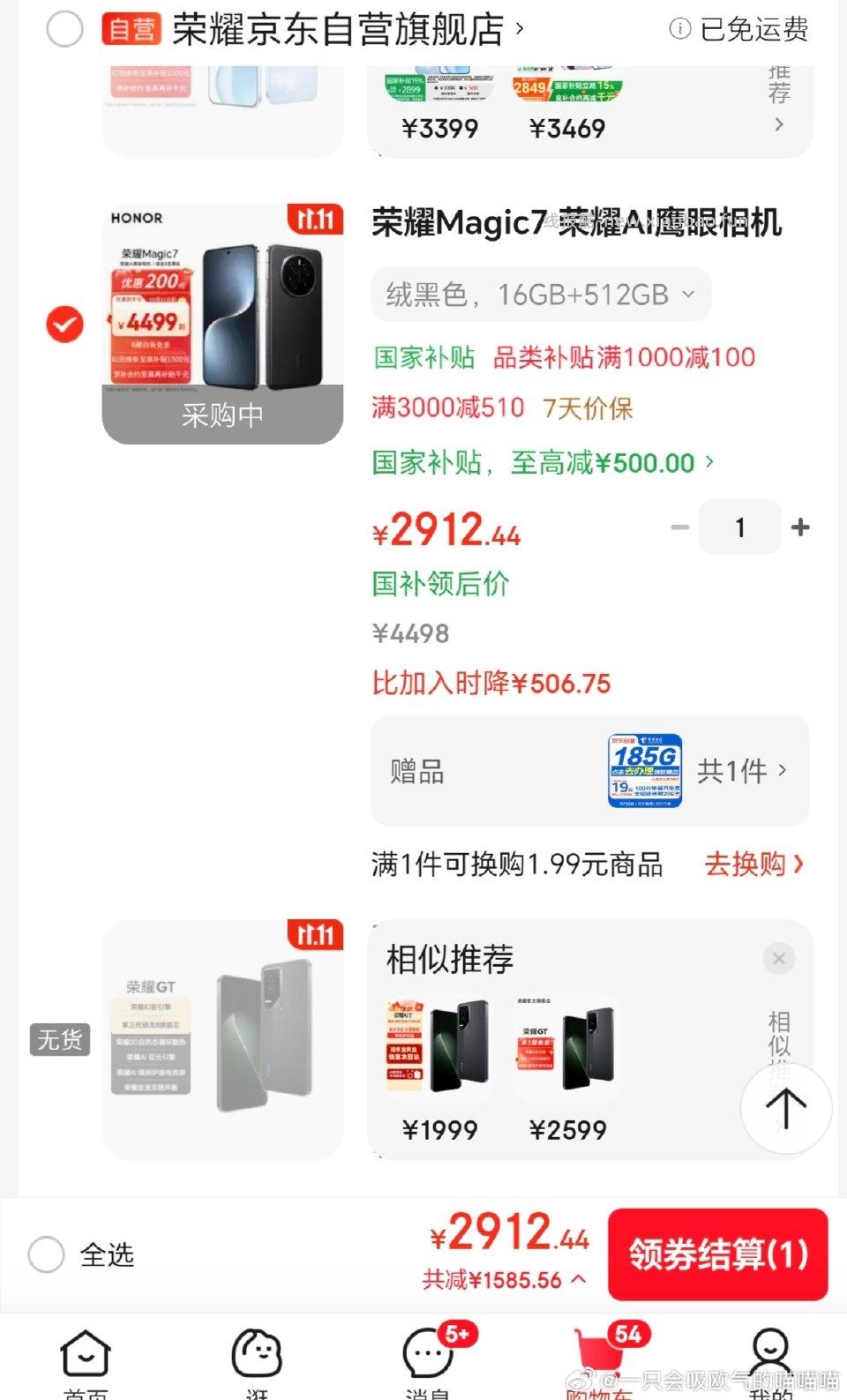Open the 购物车 shopping cart icon
The width and height of the screenshot is (847, 1400).
click(x=600, y=1350)
